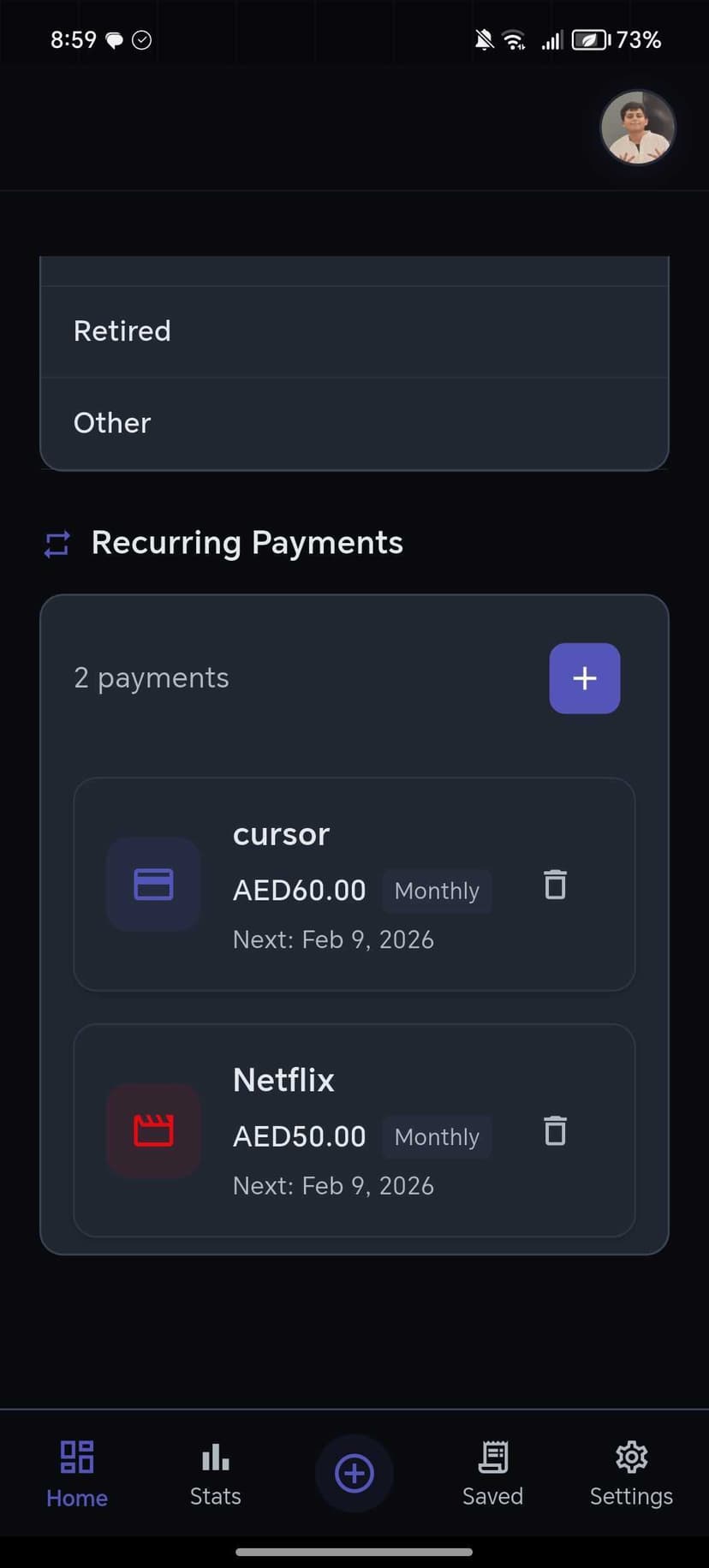
Task: Switch to the Stats tab
Action: (x=215, y=1473)
